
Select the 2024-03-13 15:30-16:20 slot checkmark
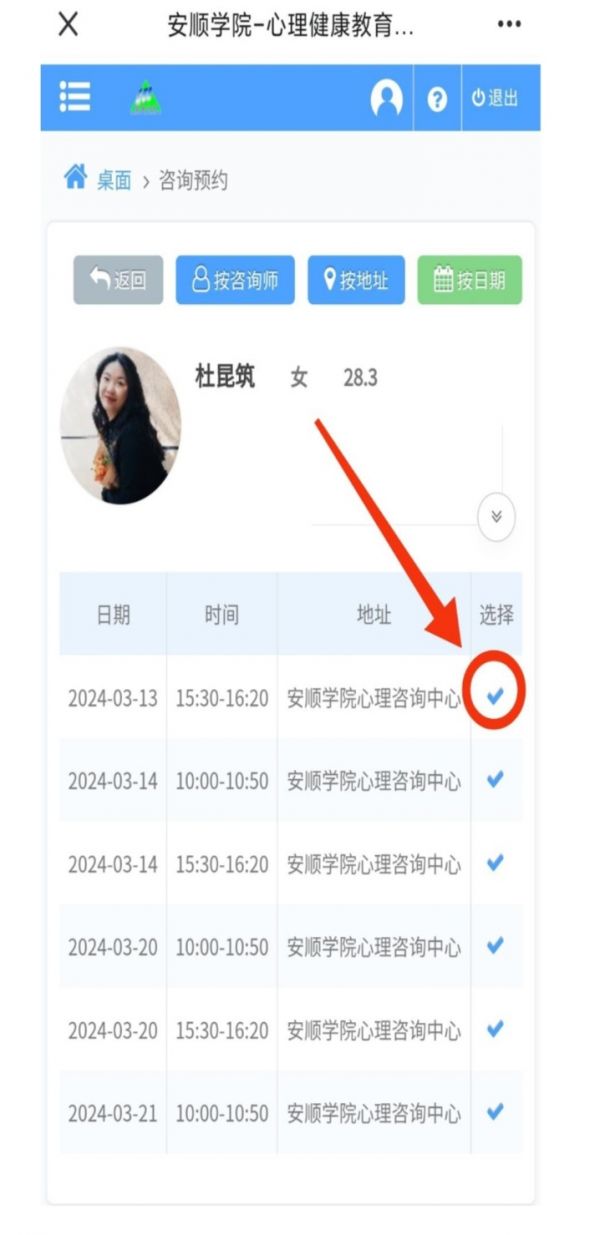pos(495,697)
